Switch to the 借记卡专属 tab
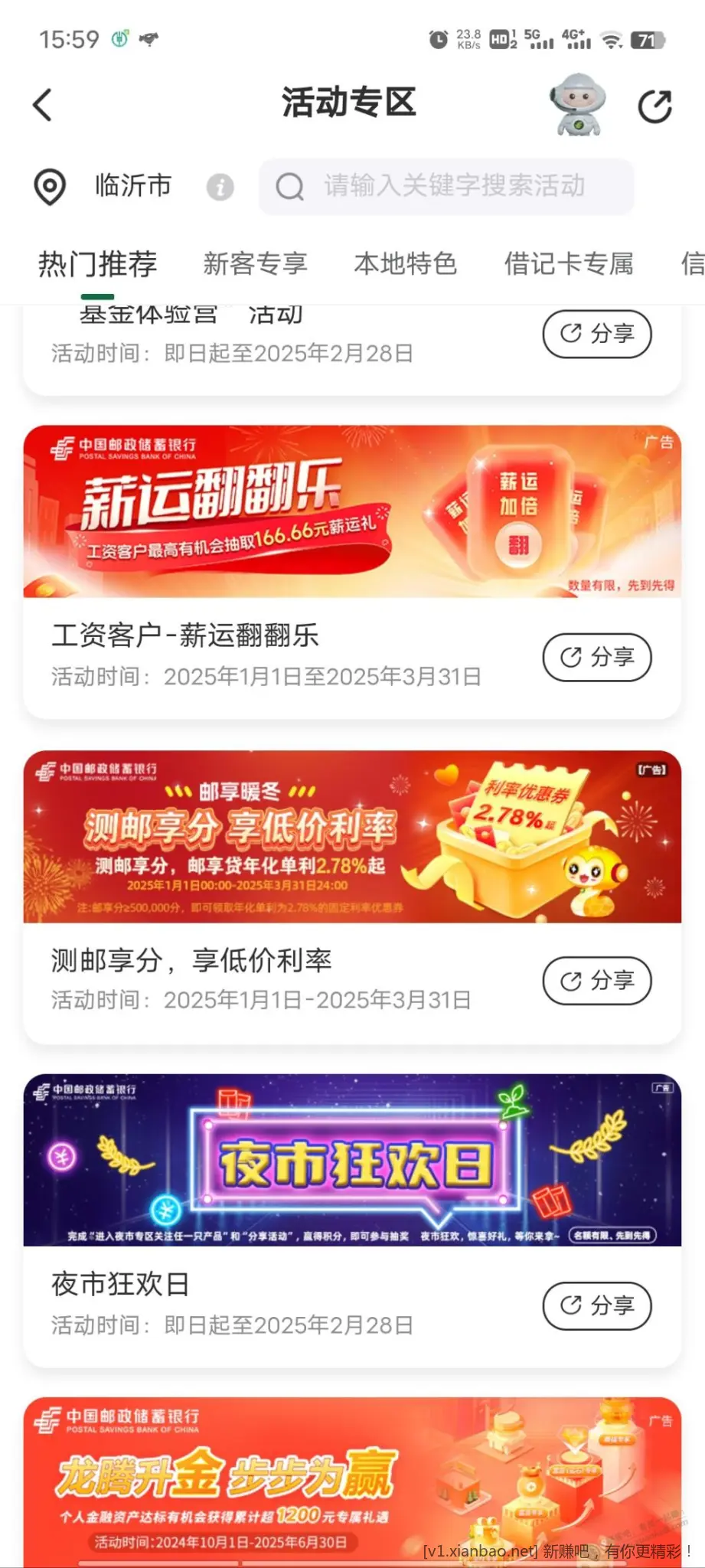Image resolution: width=705 pixels, height=1568 pixels. point(569,264)
